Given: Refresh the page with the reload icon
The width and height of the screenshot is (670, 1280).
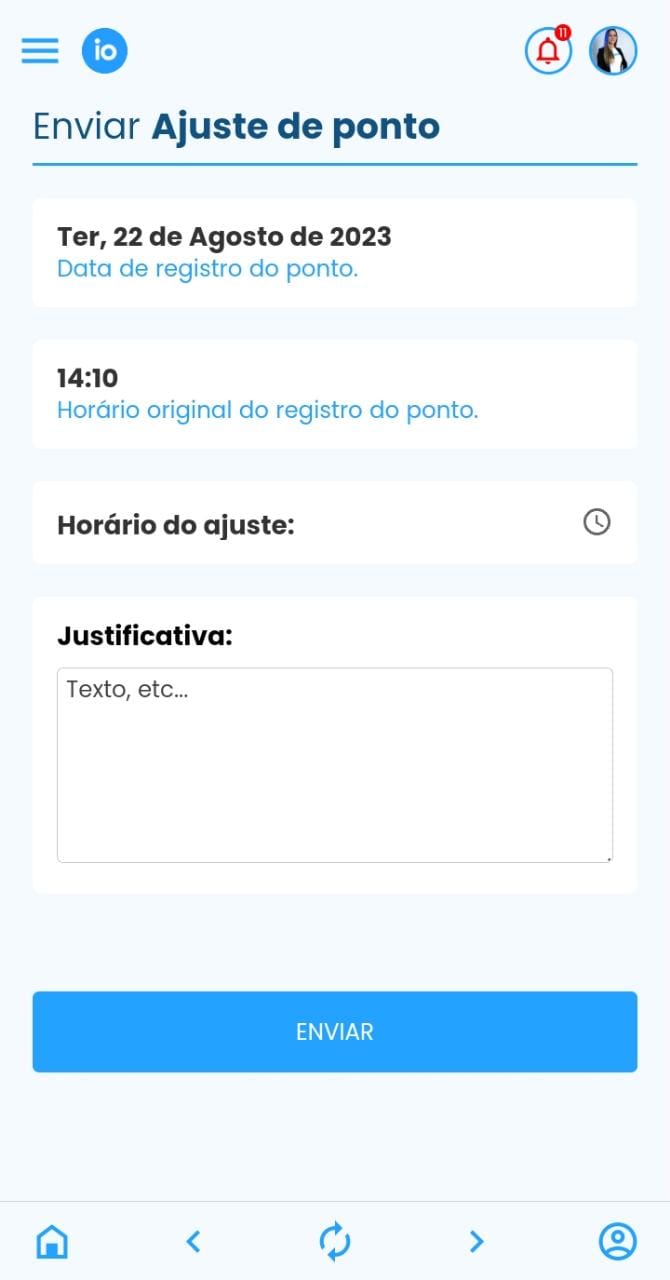Looking at the screenshot, I should tap(335, 1242).
